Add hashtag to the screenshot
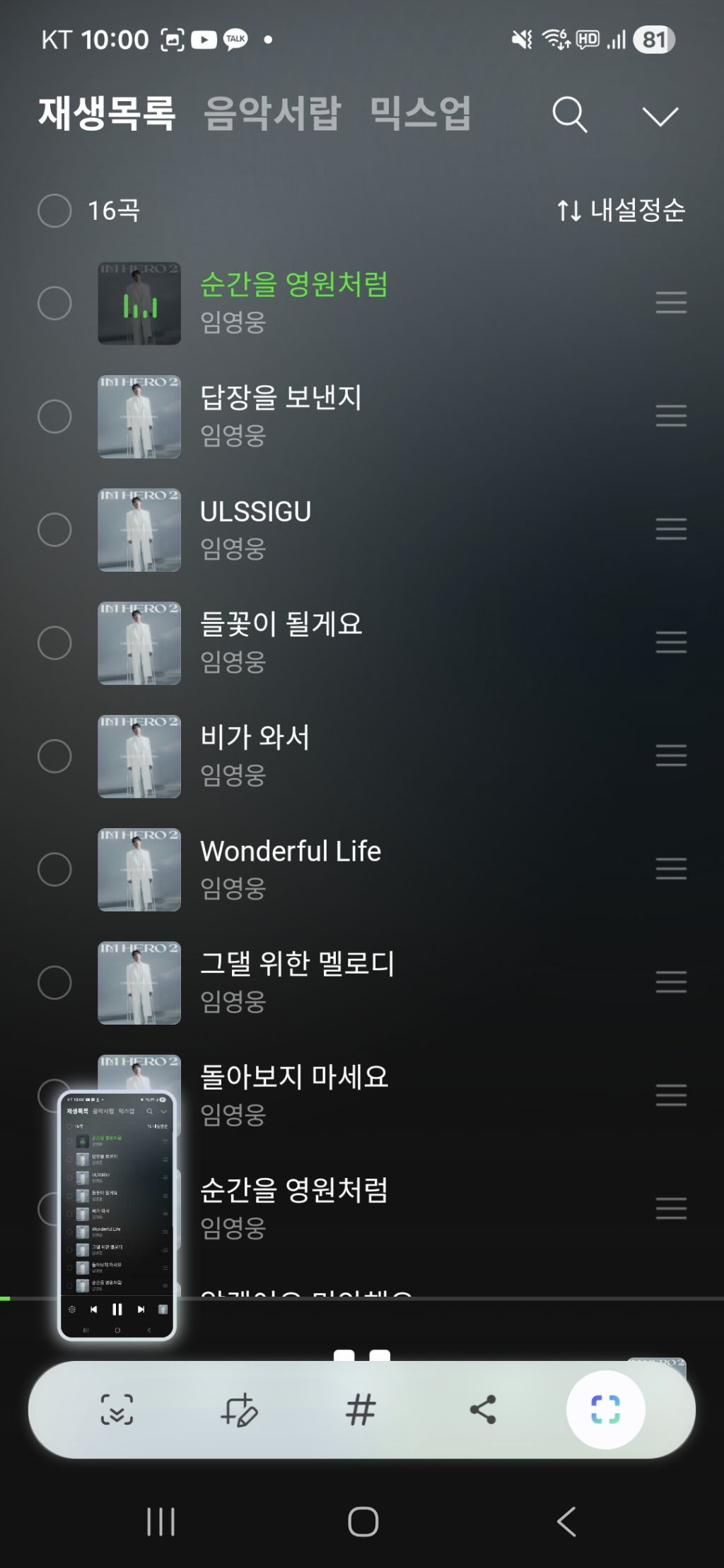724x1568 pixels. click(x=361, y=1410)
